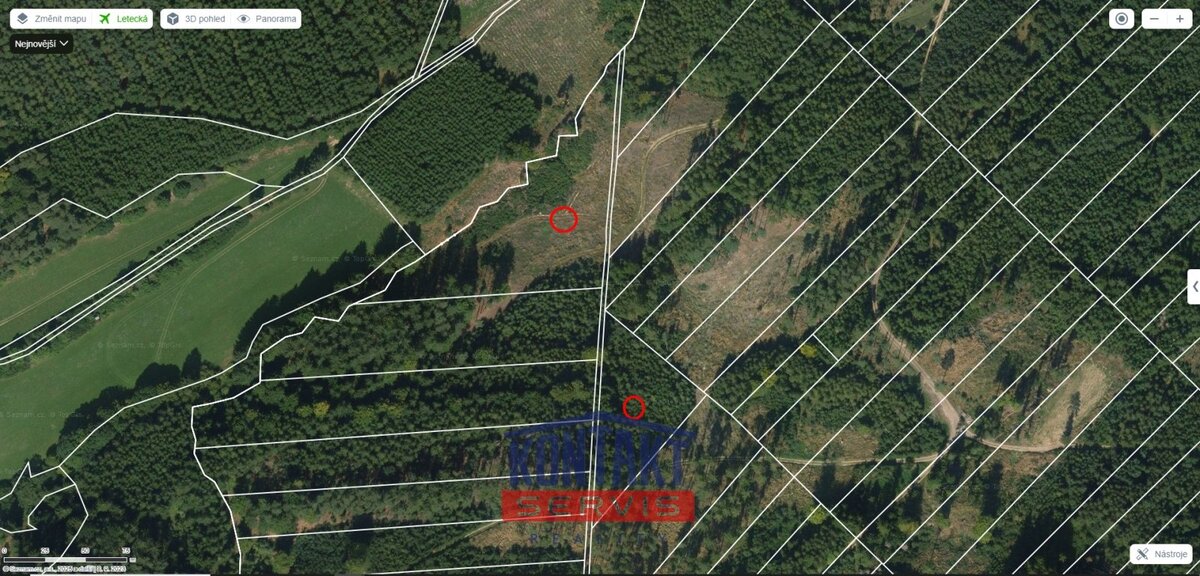Open the Nástroje tools menu

(x=1161, y=554)
